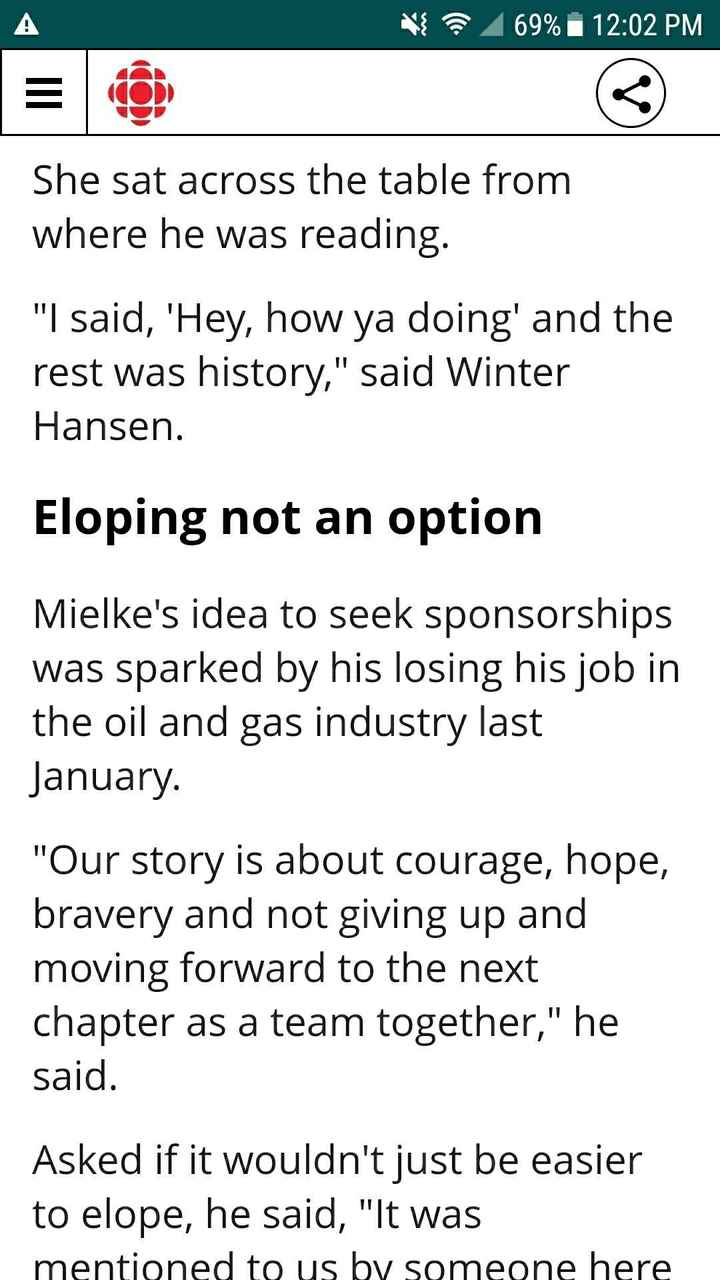Viewport: 720px width, 1280px height.
Task: Share this article
Action: [630, 93]
